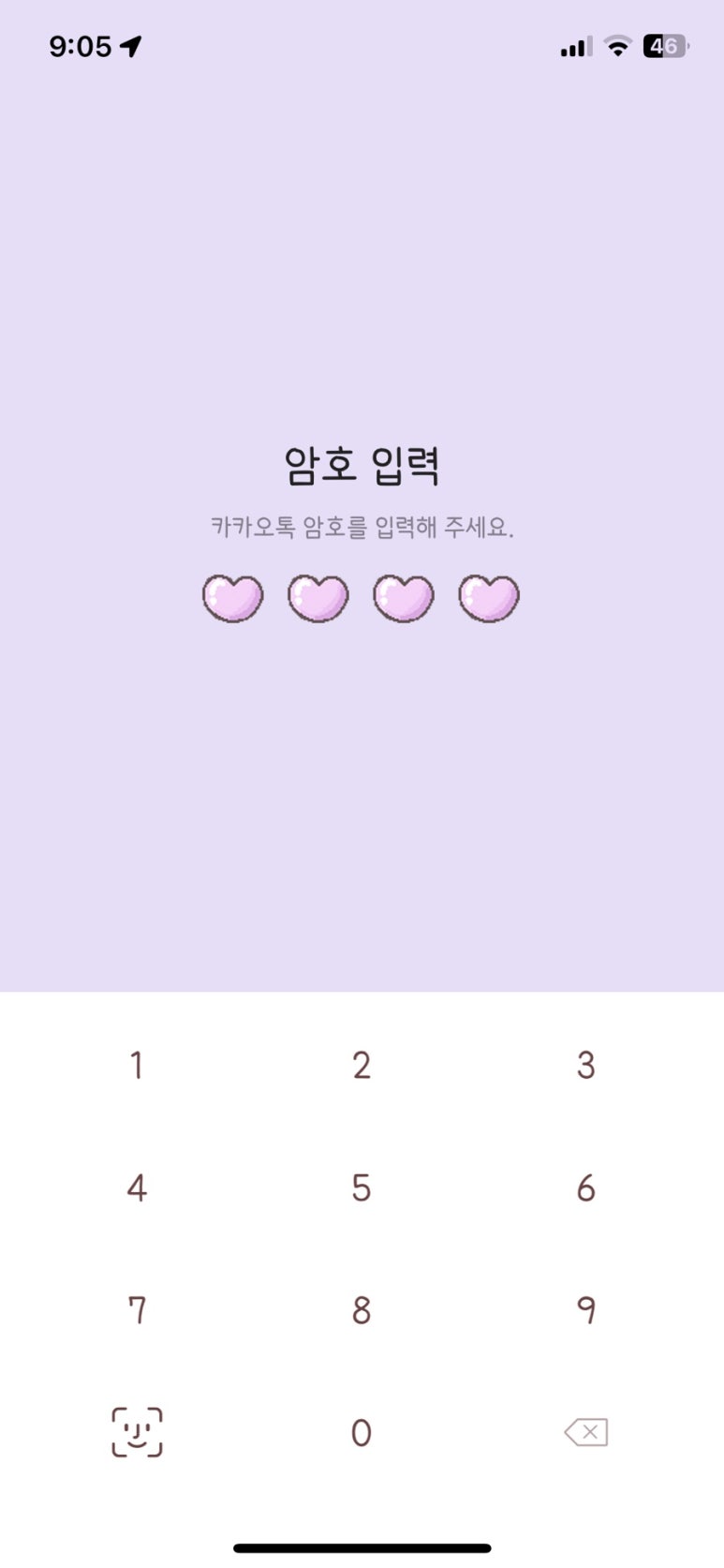The image size is (724, 1568).
Task: Unlock with the Face ID icon
Action: 137,1432
